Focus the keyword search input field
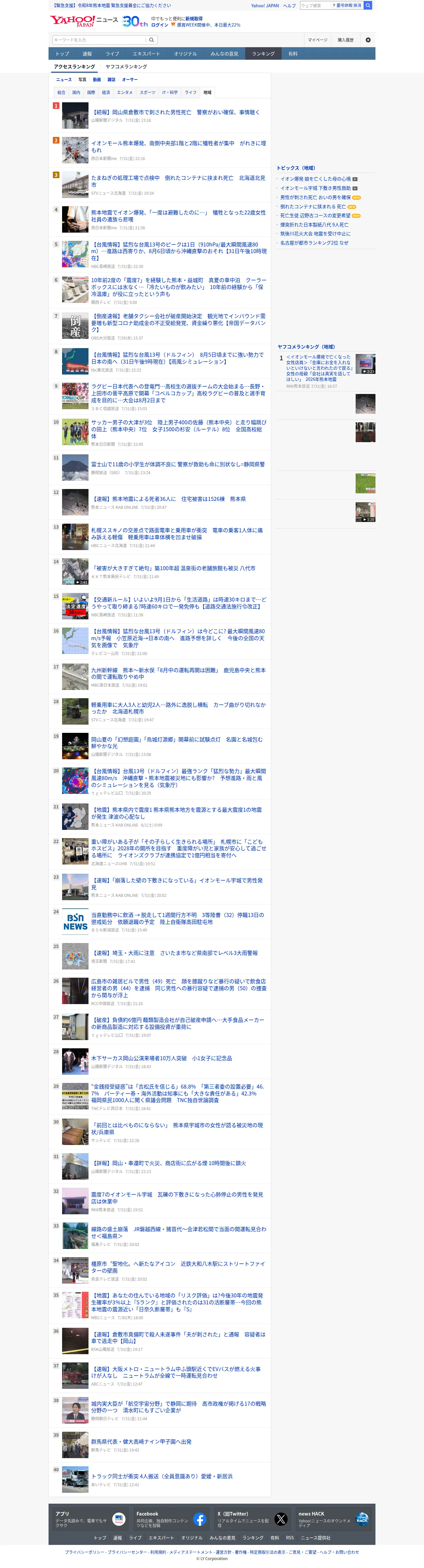424x1568 pixels. point(99,40)
